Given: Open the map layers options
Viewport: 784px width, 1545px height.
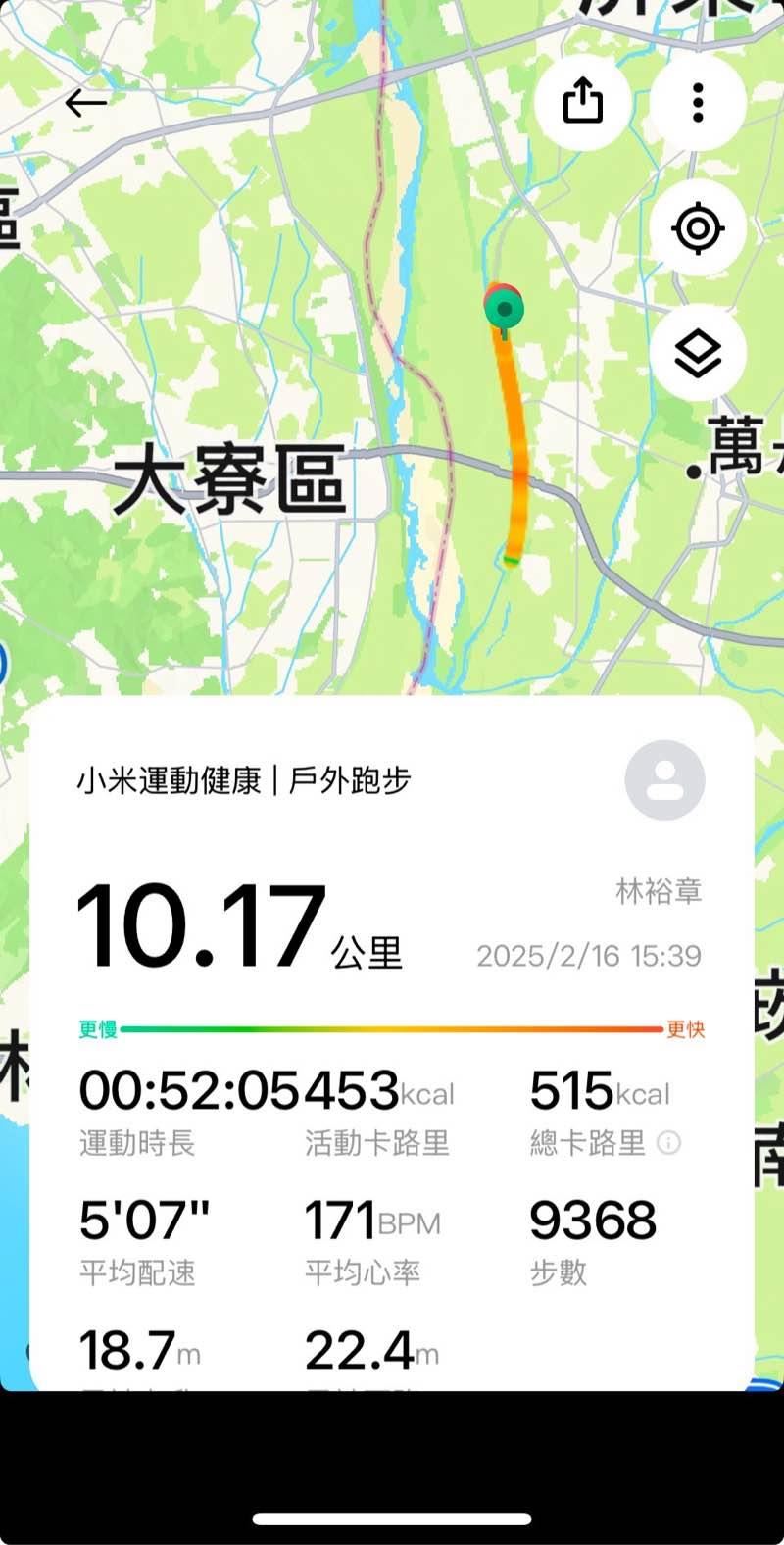Looking at the screenshot, I should coord(698,353).
